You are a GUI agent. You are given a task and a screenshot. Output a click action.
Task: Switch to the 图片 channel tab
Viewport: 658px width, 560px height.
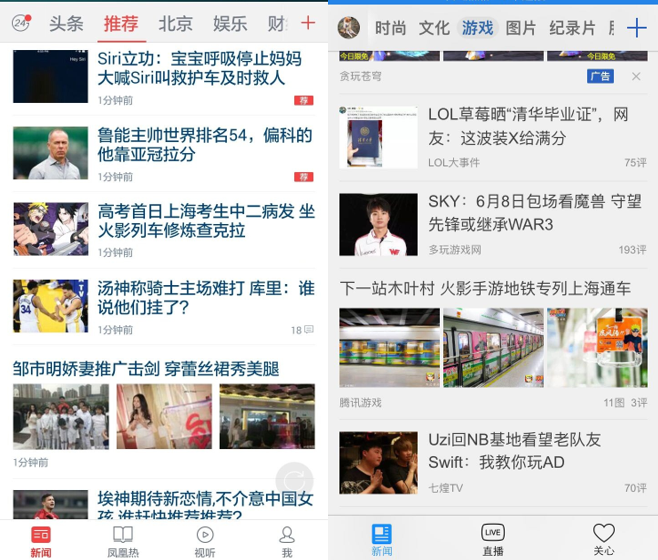coord(521,27)
